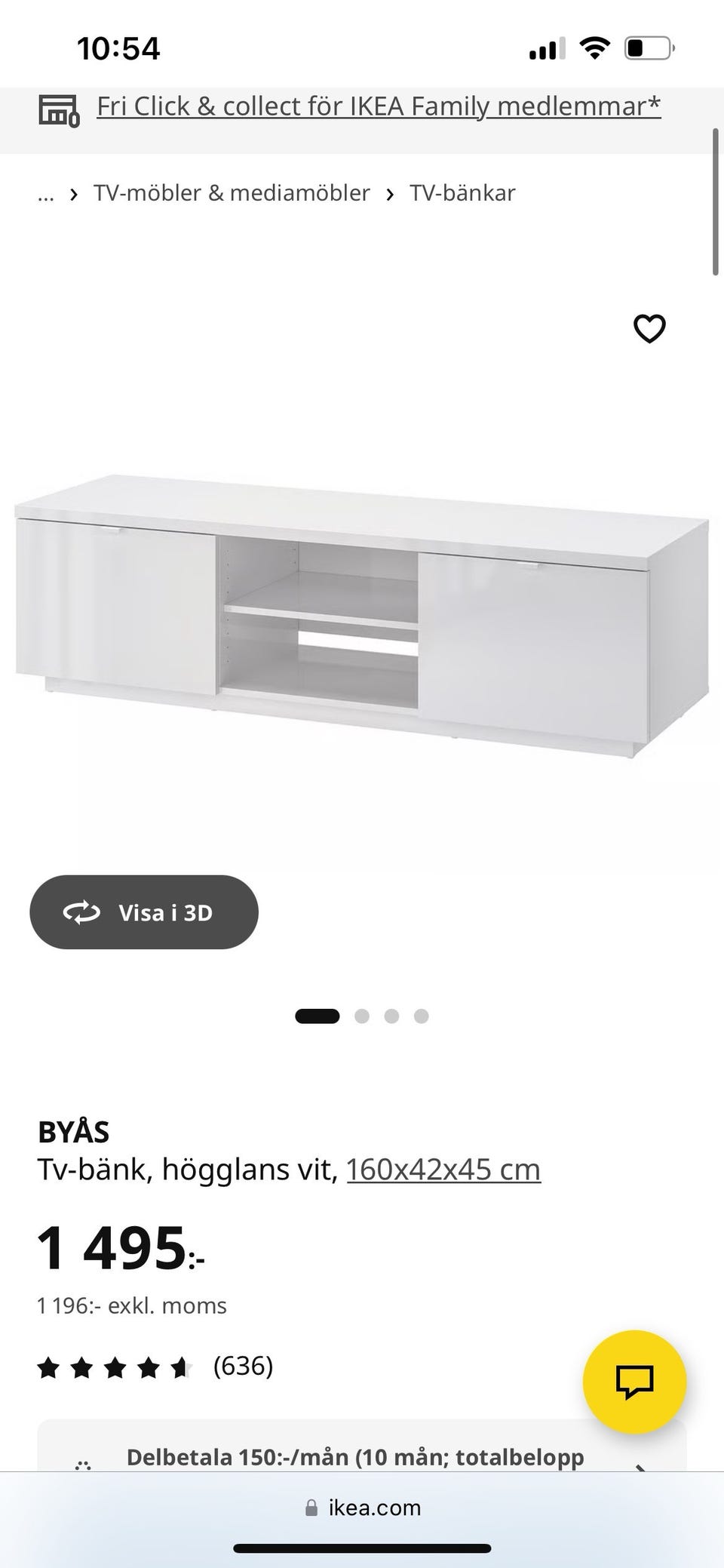The image size is (724, 1568).
Task: Toggle the heart wishlist icon
Action: pyautogui.click(x=649, y=328)
